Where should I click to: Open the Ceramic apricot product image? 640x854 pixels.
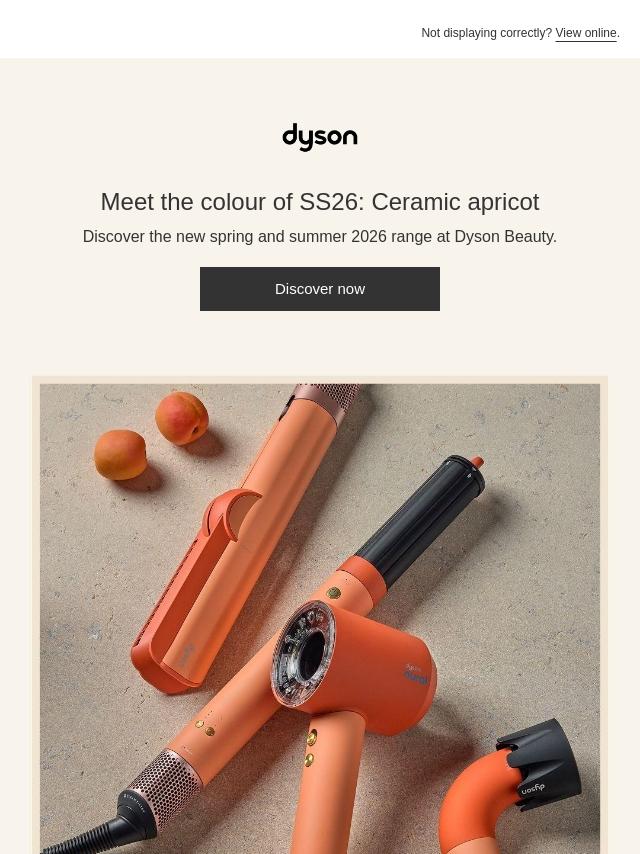tap(320, 615)
